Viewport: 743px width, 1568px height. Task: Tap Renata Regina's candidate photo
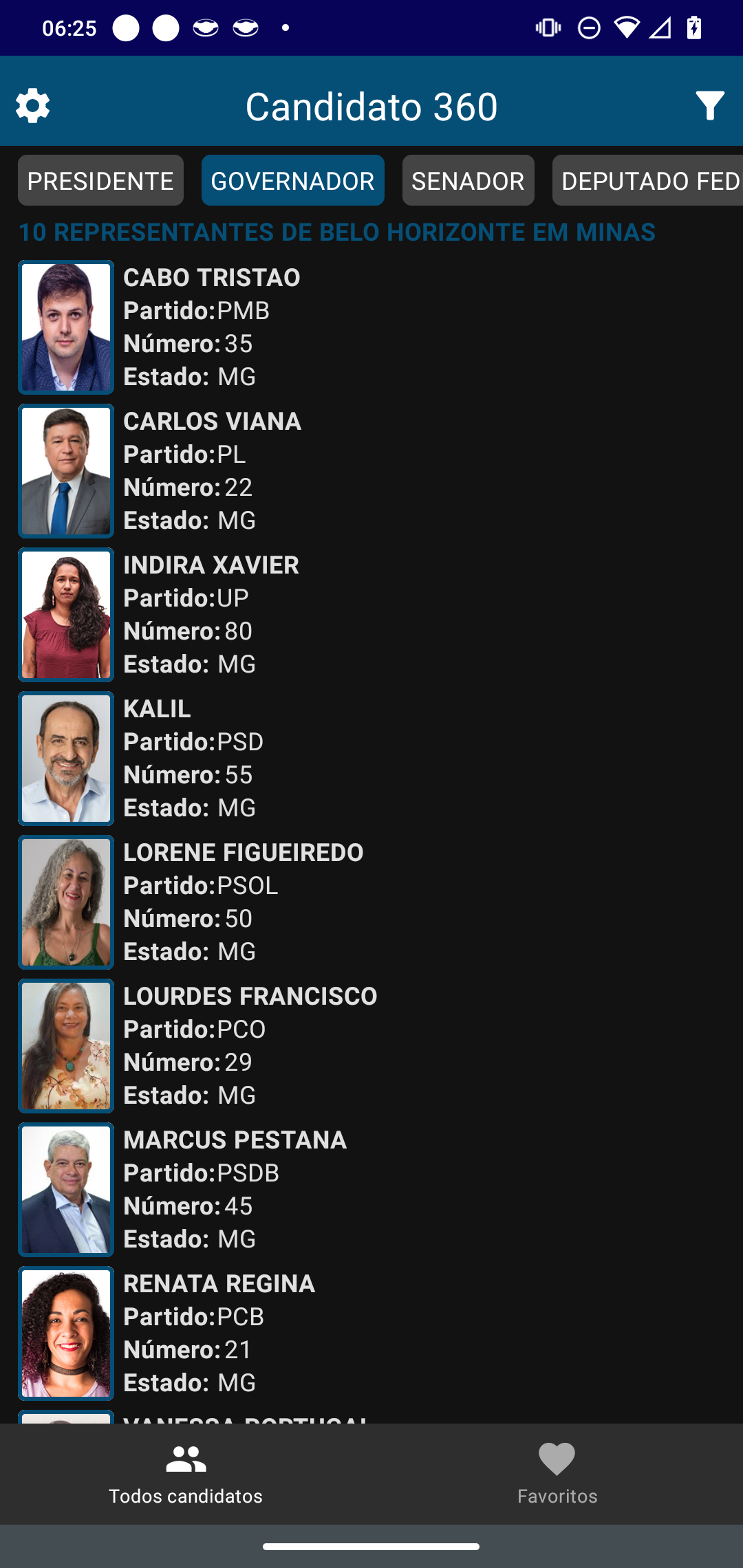point(65,1333)
